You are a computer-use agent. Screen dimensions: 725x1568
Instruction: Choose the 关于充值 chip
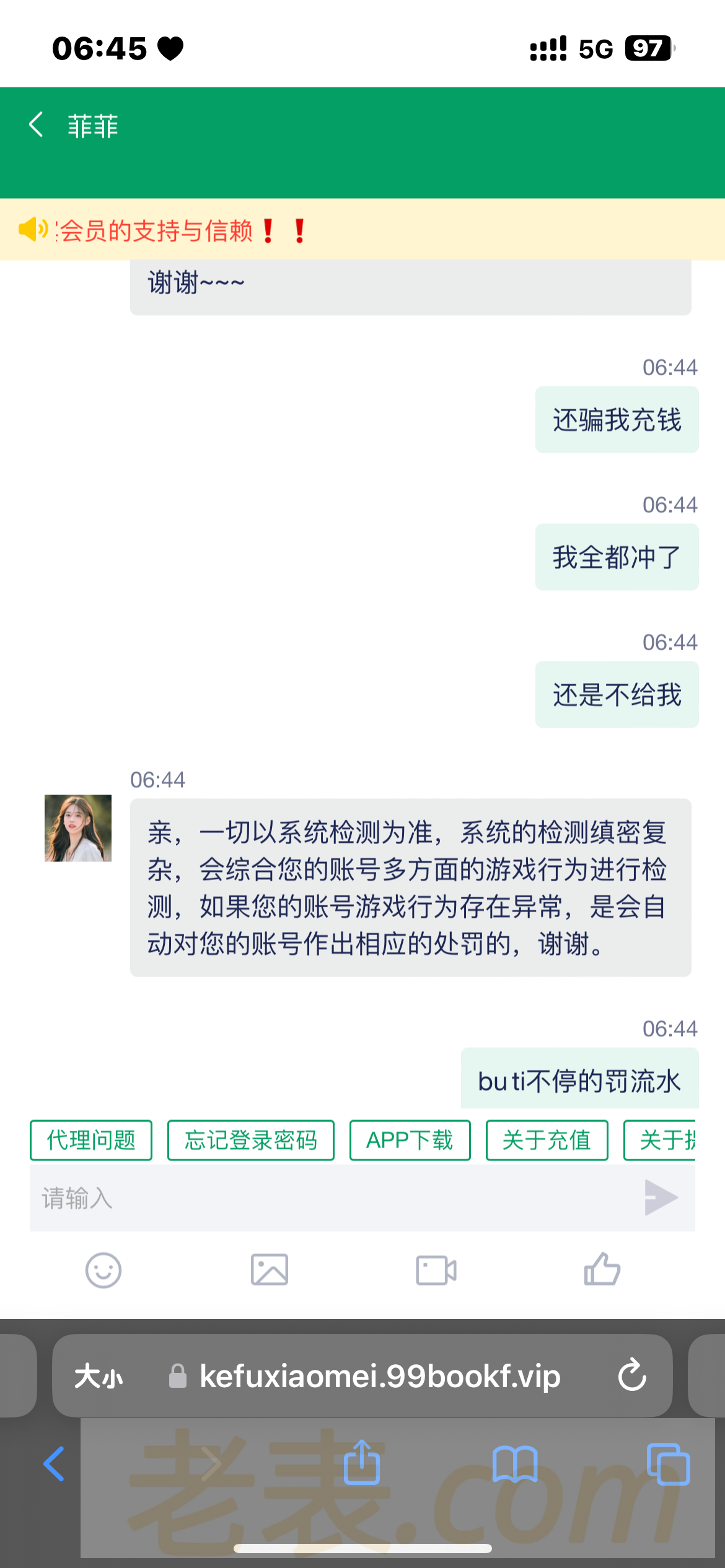click(x=547, y=1140)
